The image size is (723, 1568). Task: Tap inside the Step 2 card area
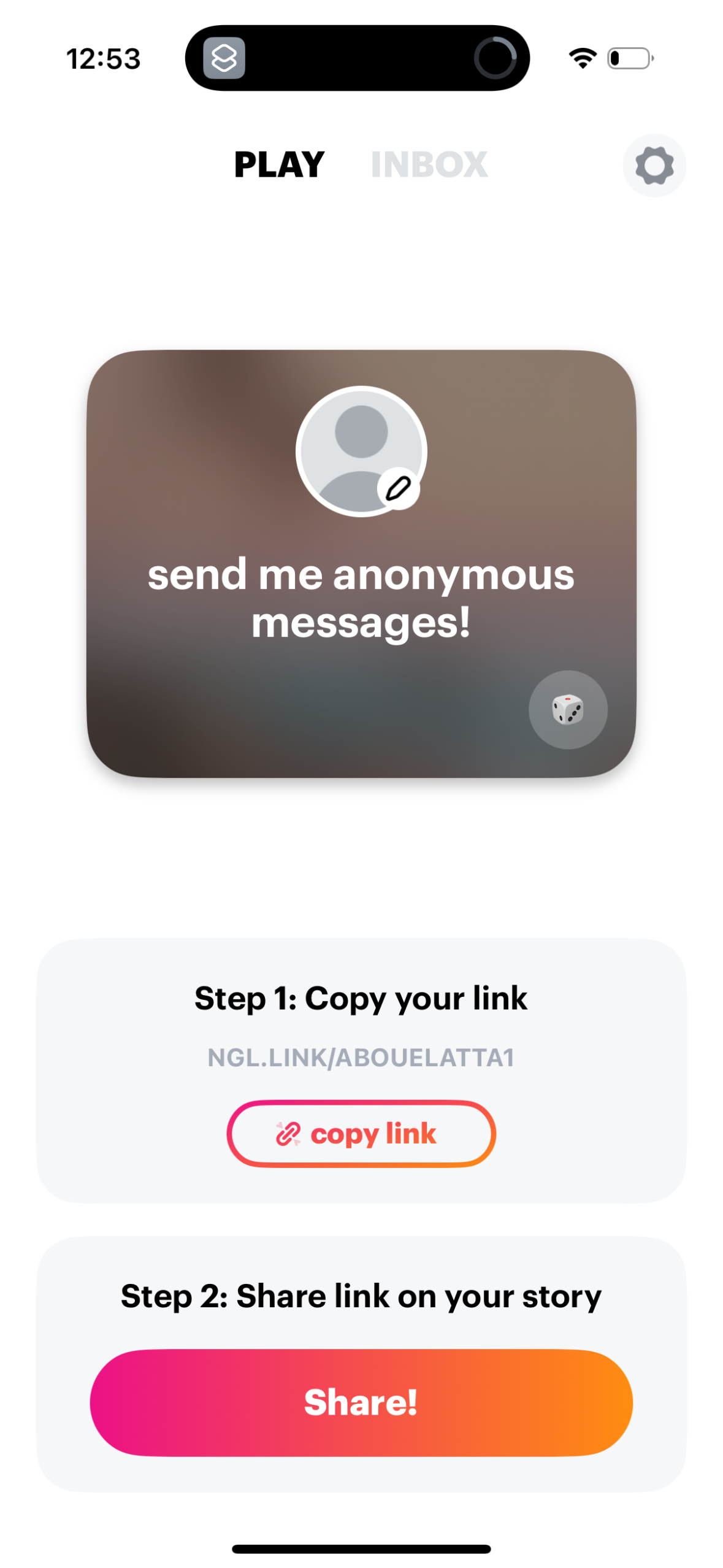tap(361, 1296)
